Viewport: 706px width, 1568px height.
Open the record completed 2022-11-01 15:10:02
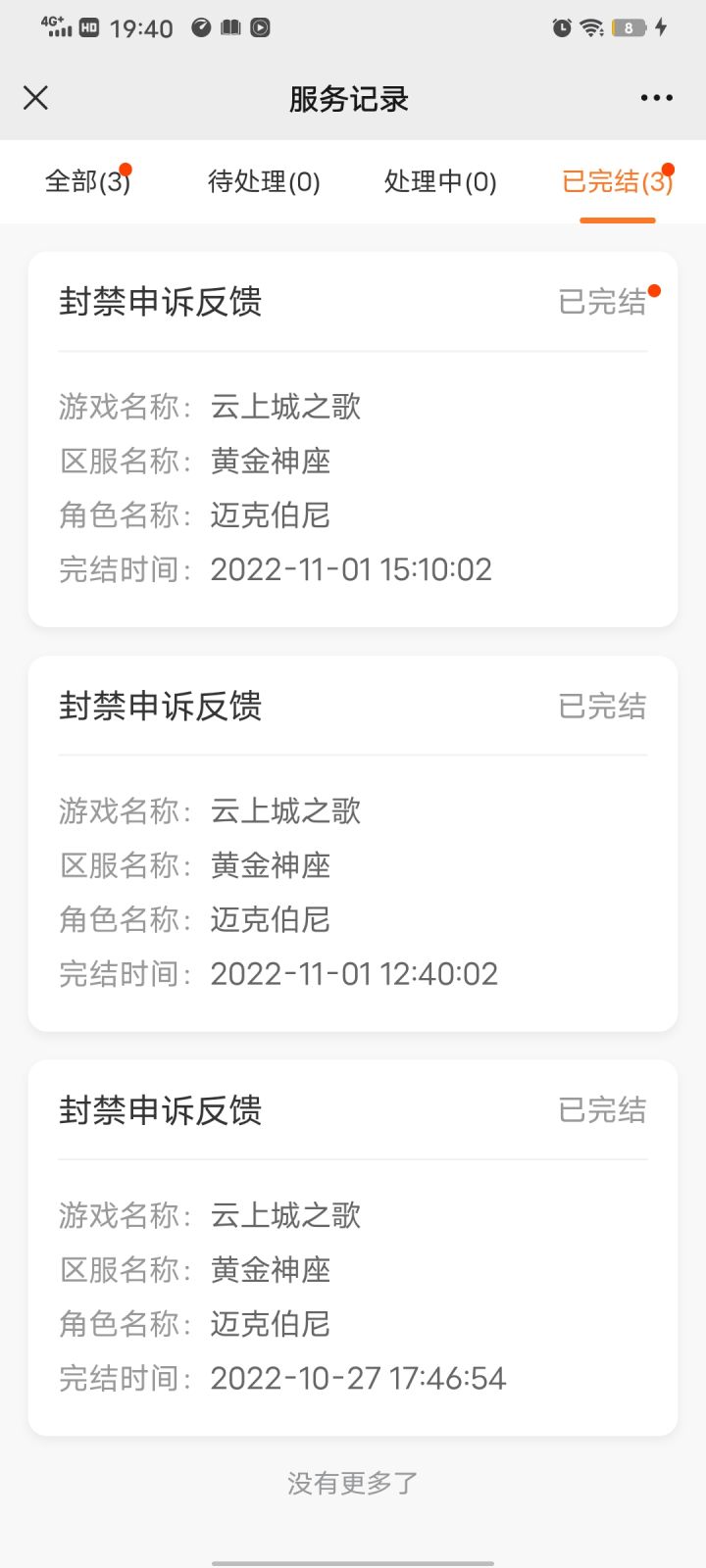click(x=353, y=439)
